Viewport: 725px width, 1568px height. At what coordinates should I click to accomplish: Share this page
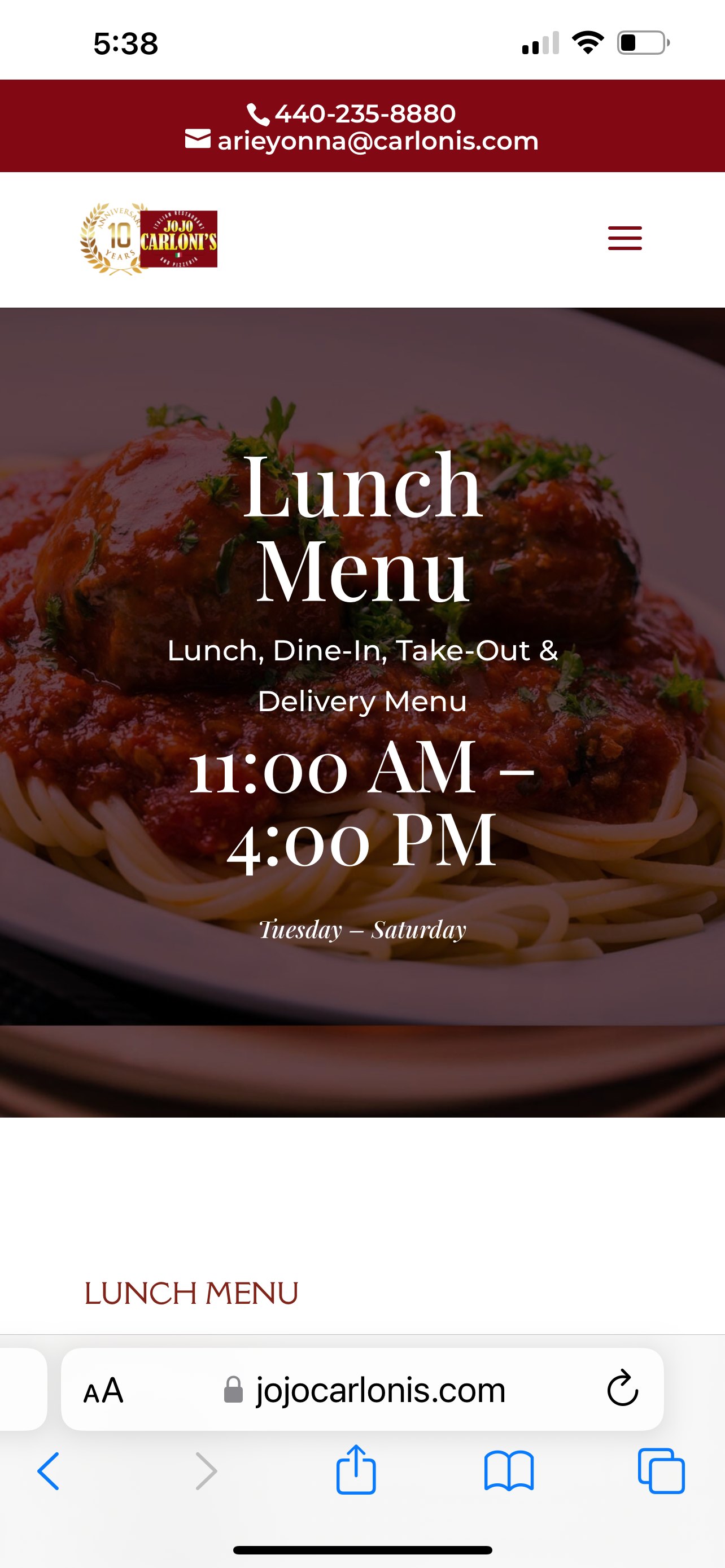(x=356, y=1470)
